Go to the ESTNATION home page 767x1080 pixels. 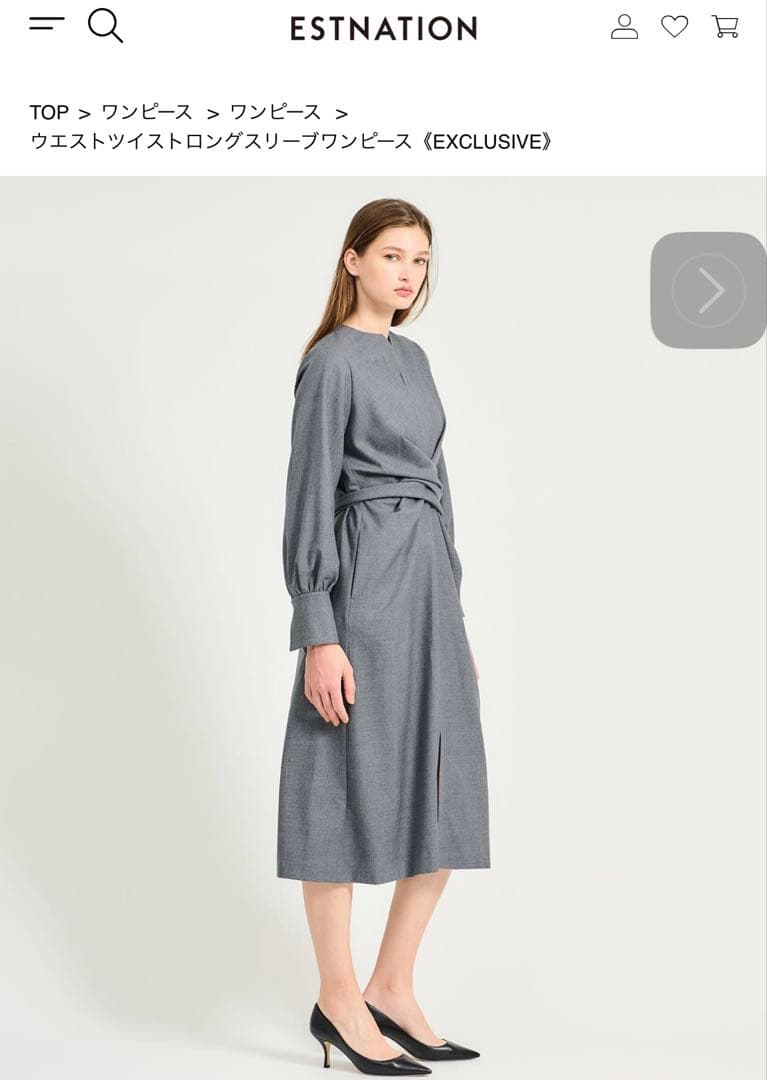383,28
